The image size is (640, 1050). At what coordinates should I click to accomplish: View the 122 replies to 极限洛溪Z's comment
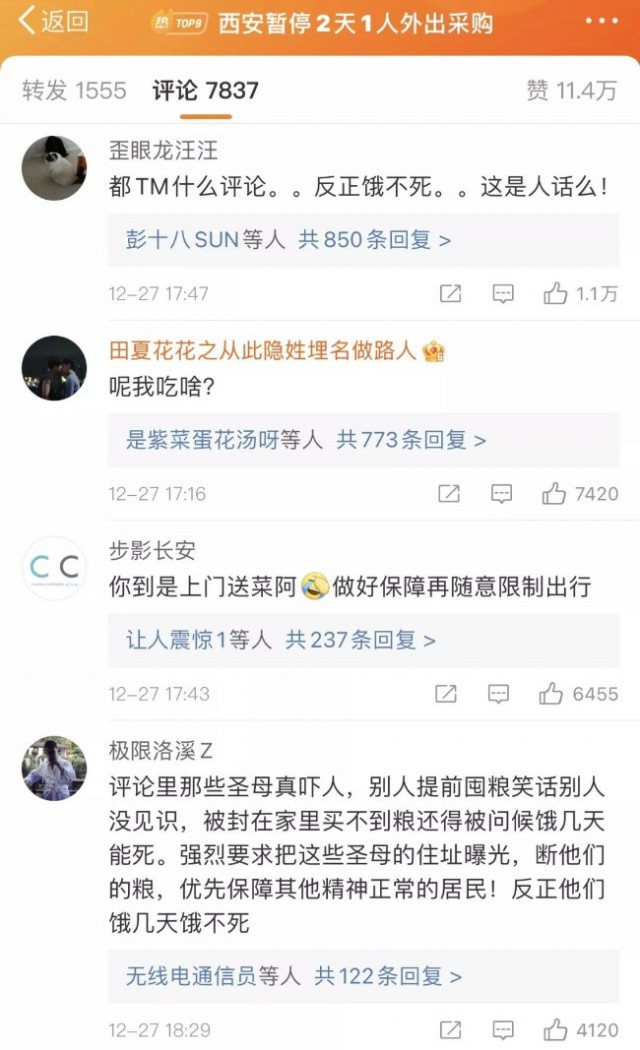[364, 976]
